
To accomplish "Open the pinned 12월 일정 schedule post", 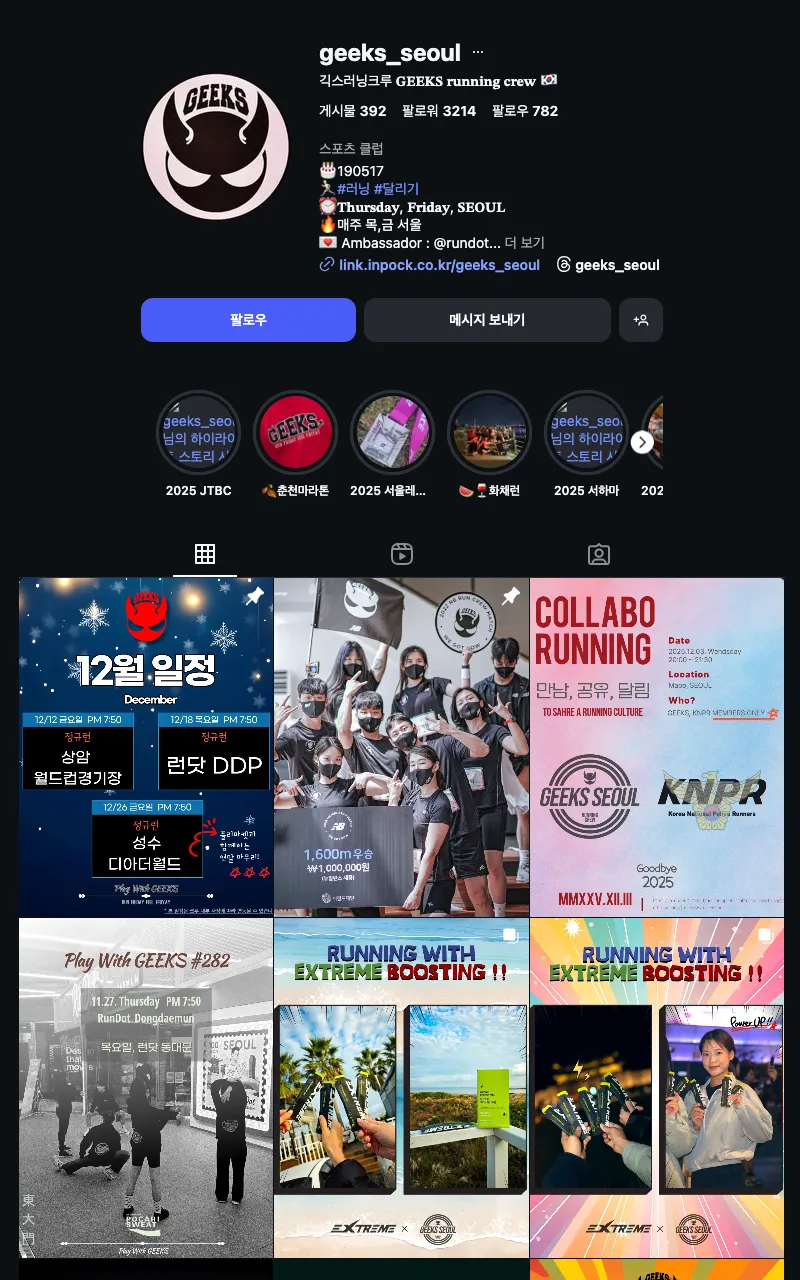I will point(145,746).
